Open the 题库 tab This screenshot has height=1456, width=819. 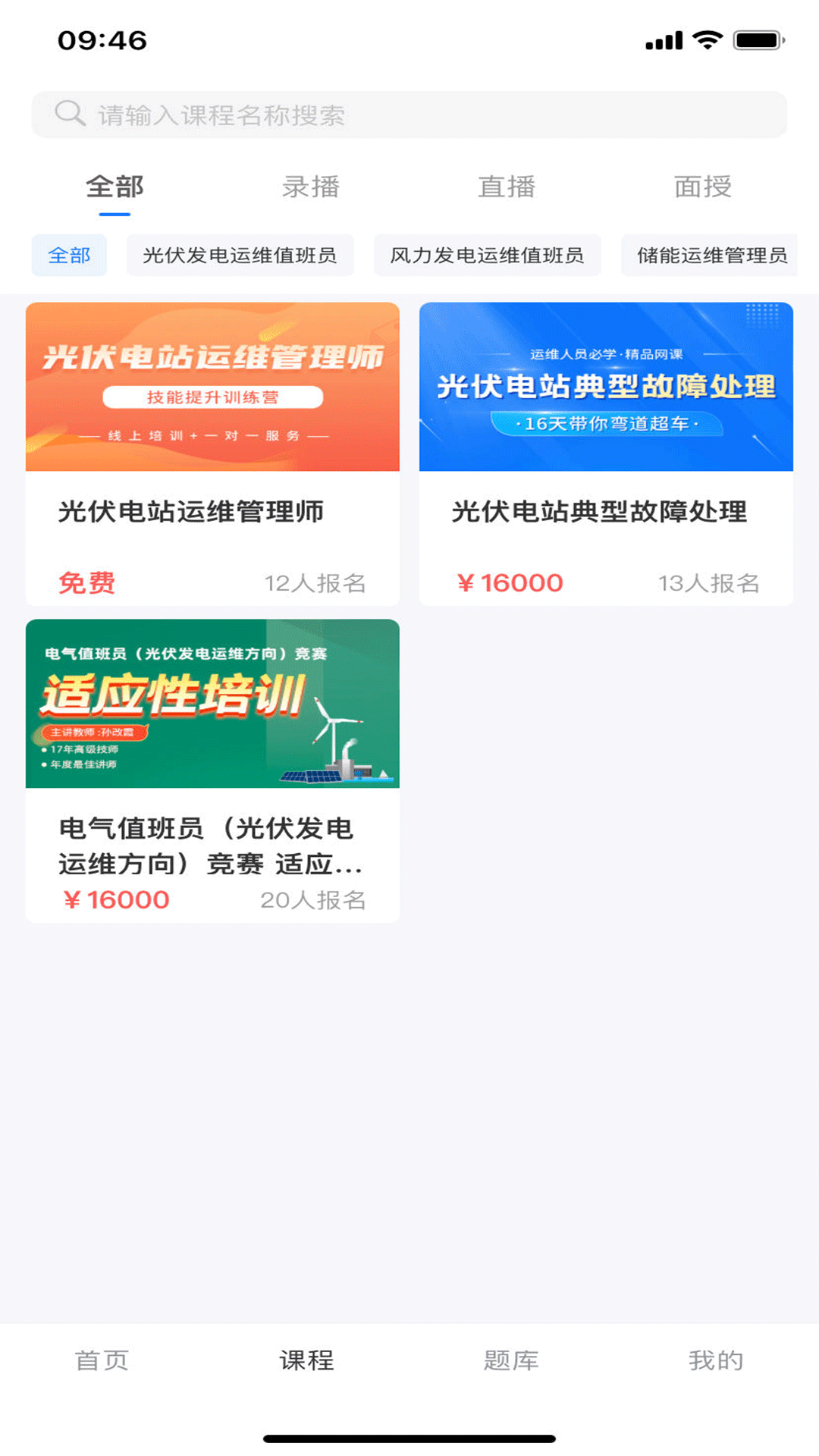(x=511, y=1360)
